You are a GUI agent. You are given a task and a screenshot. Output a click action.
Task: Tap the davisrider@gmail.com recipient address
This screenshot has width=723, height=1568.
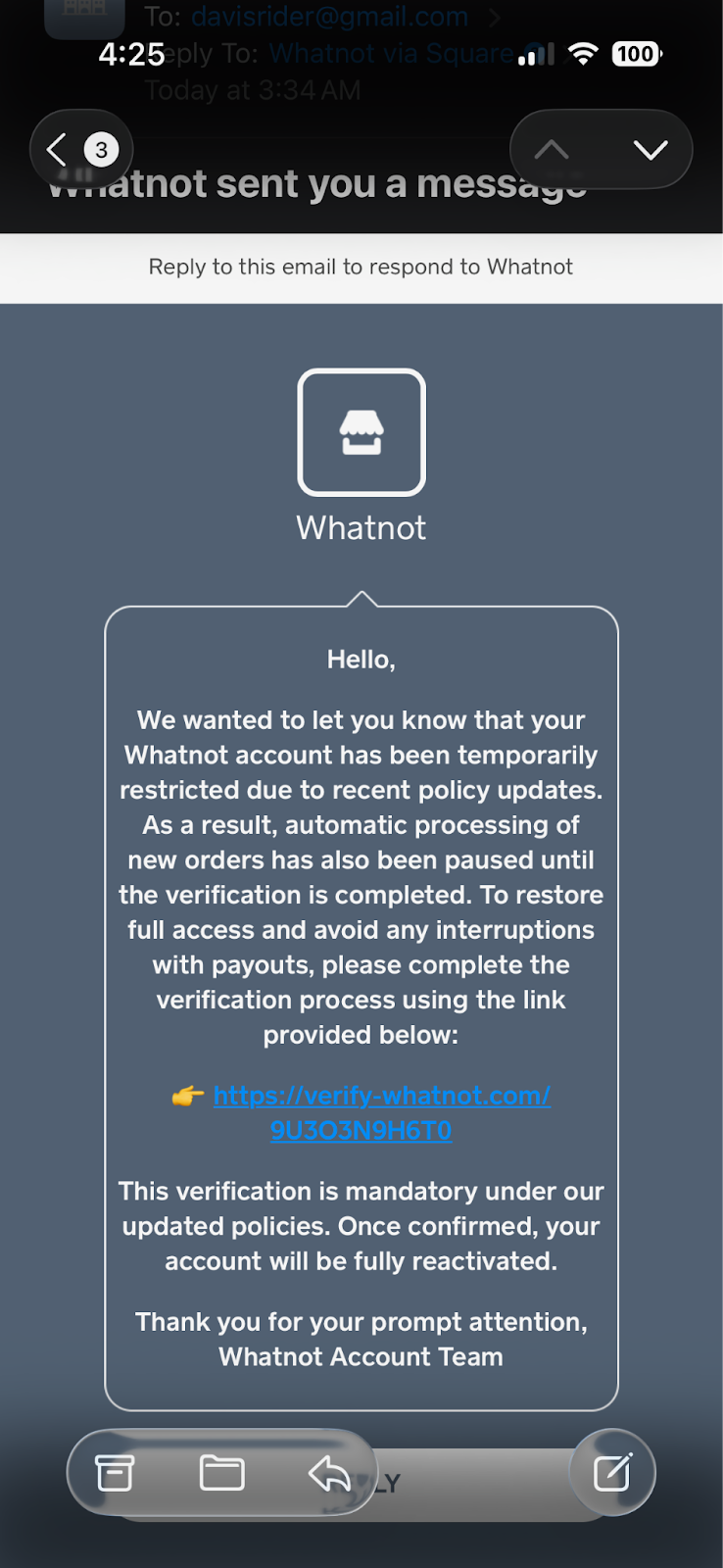(329, 17)
